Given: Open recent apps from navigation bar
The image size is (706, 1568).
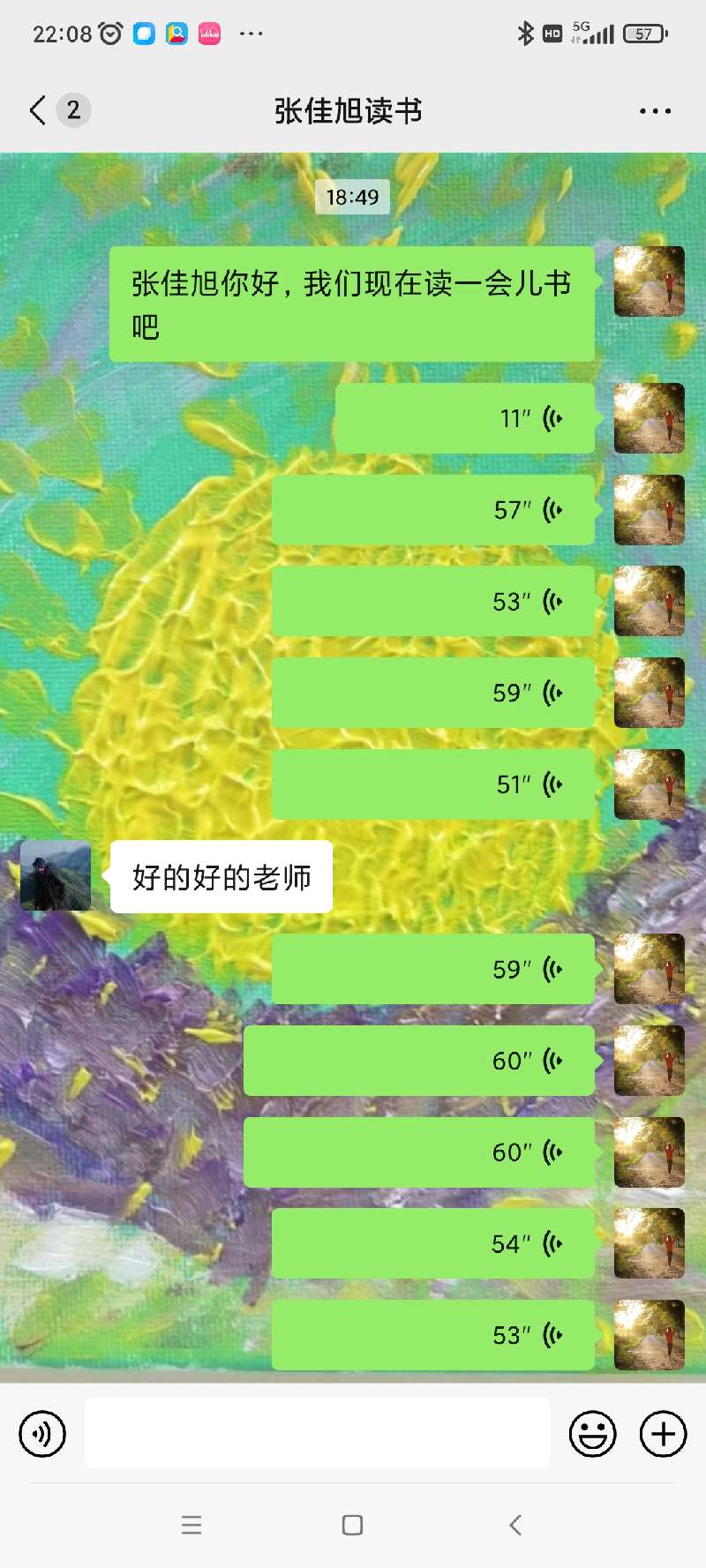Looking at the screenshot, I should point(192,1525).
